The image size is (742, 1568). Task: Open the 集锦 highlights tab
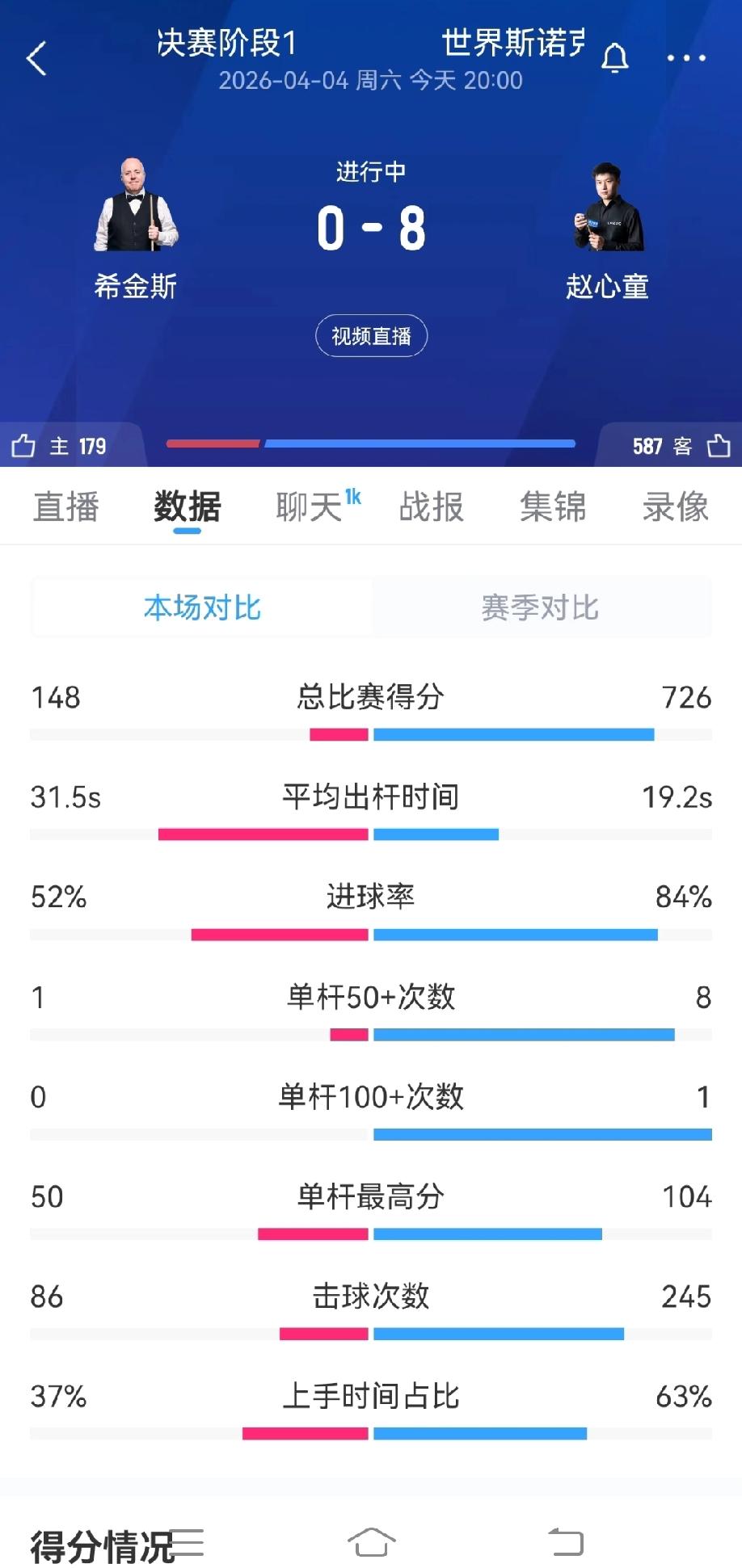(x=552, y=507)
